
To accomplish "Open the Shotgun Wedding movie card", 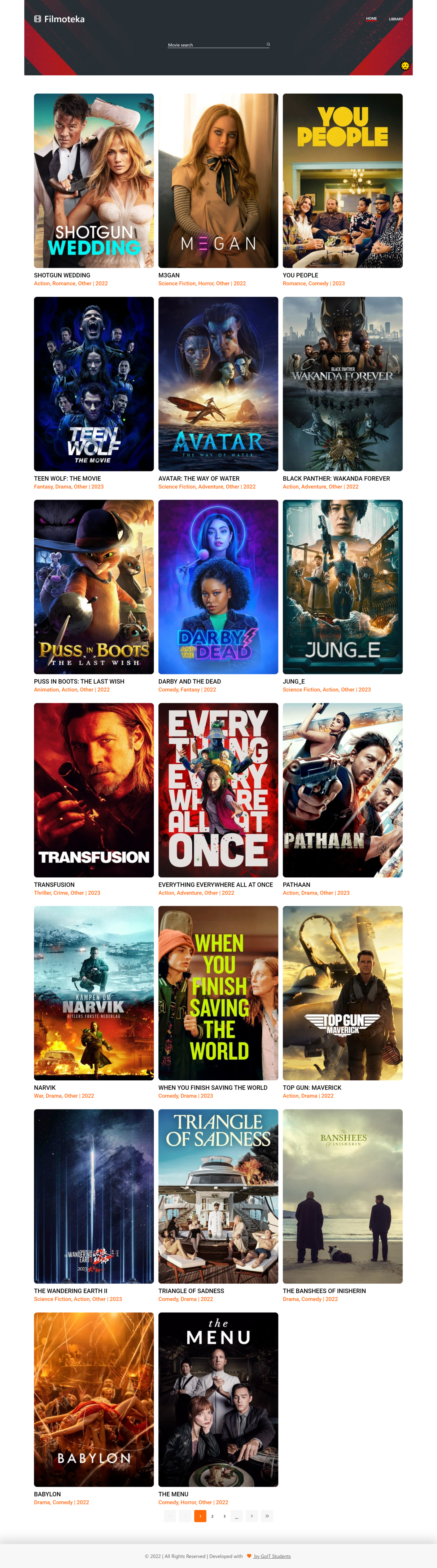I will 94,181.
